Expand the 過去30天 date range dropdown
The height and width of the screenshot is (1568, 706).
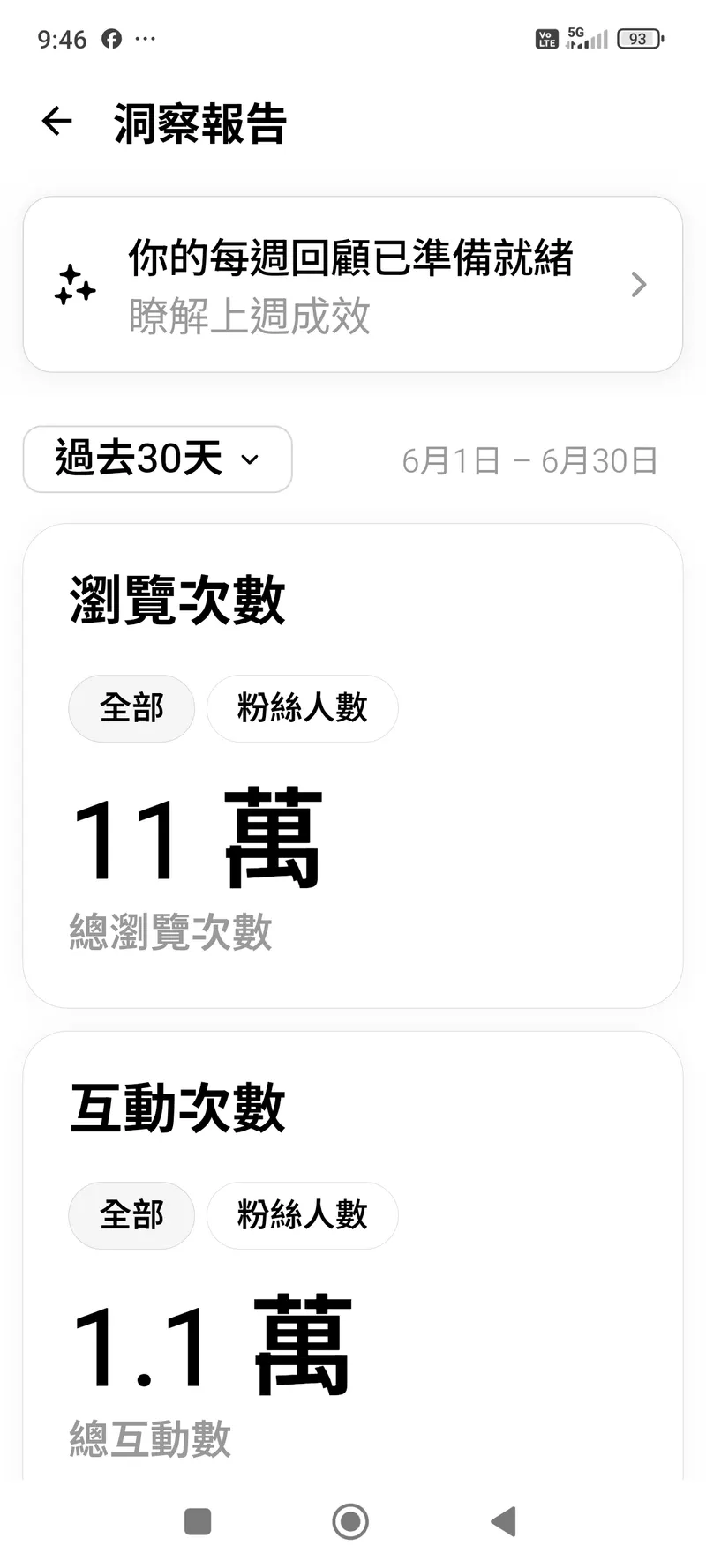click(157, 459)
